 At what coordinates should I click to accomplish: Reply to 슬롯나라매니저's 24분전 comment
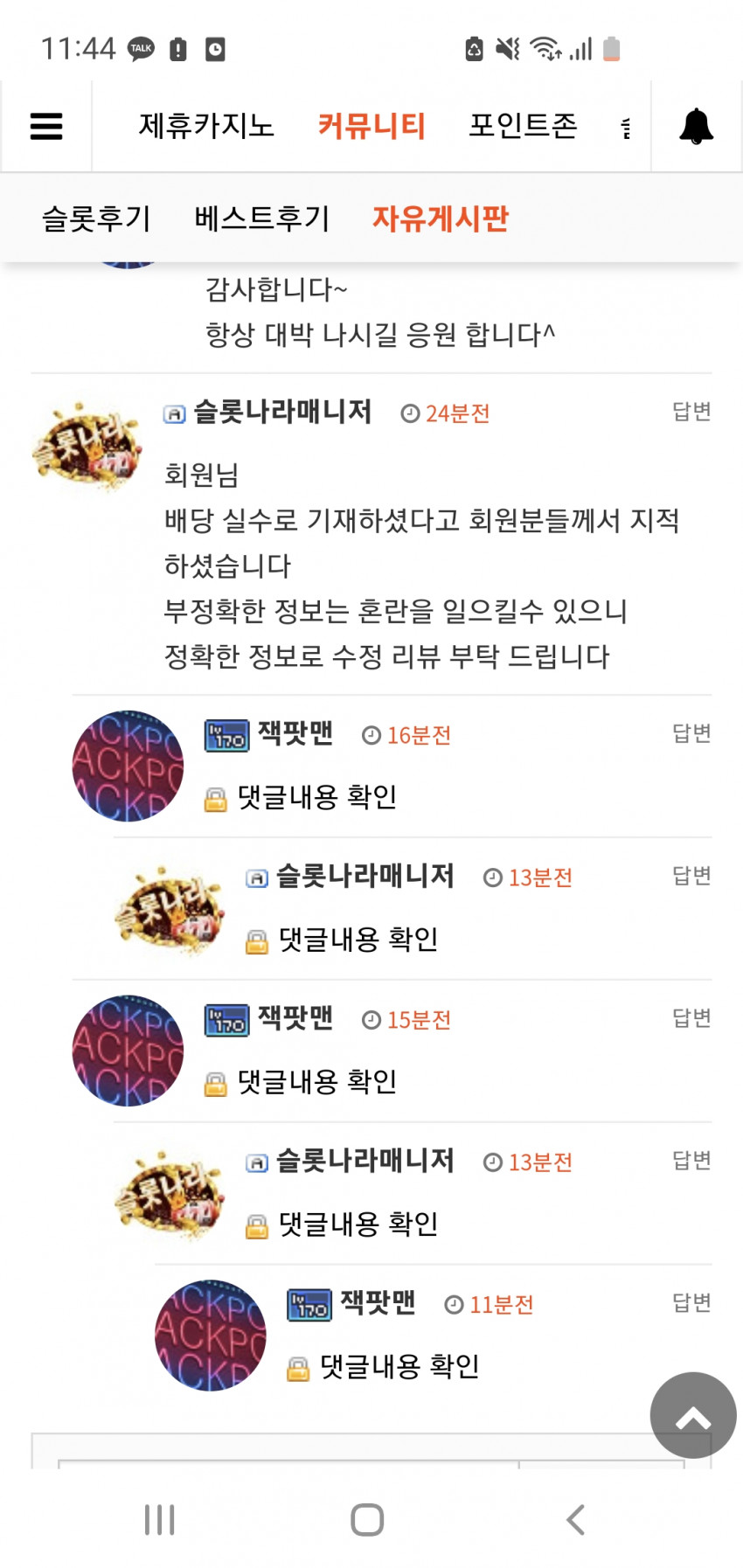(x=691, y=411)
